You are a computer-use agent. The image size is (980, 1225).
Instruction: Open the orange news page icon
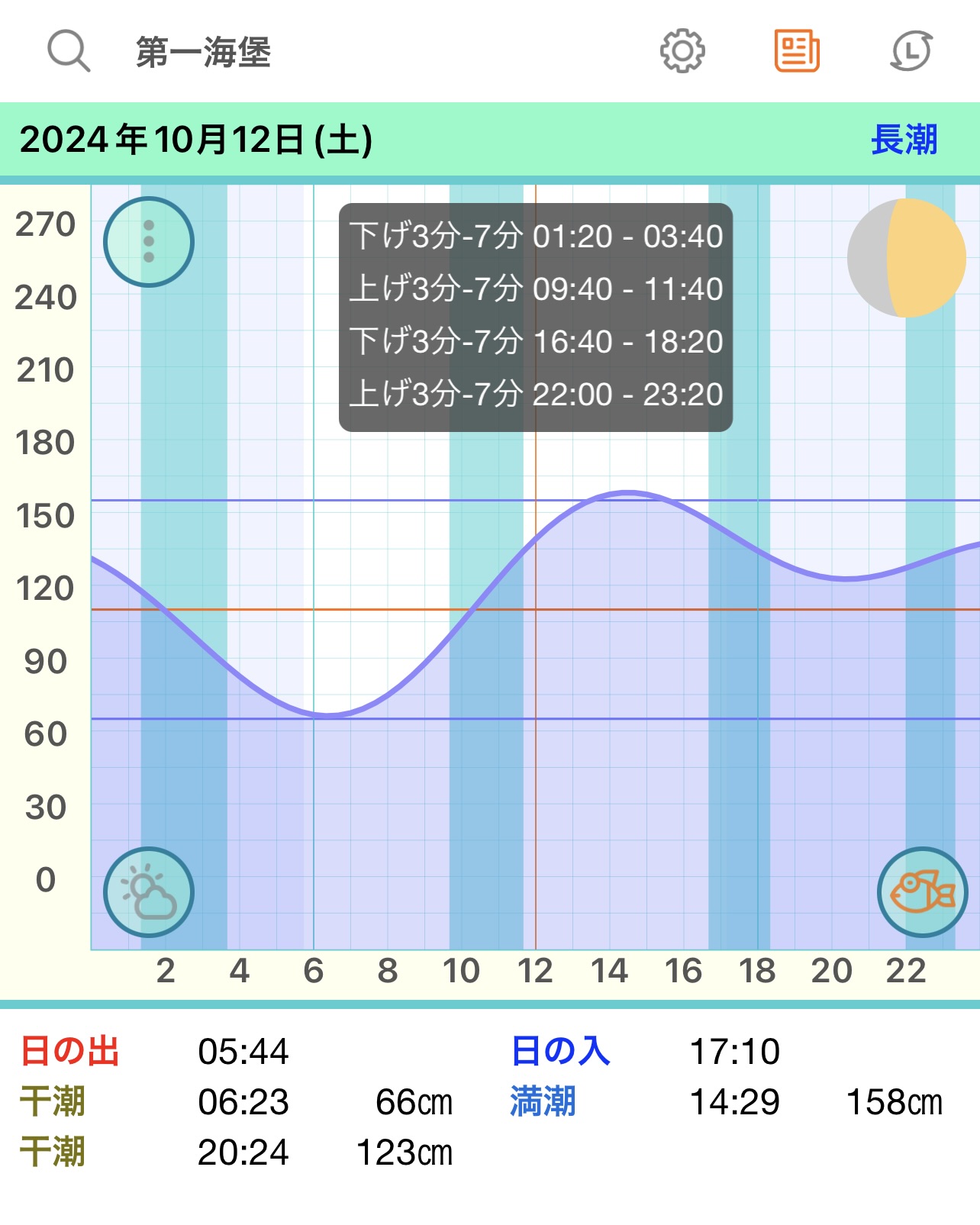(x=797, y=51)
